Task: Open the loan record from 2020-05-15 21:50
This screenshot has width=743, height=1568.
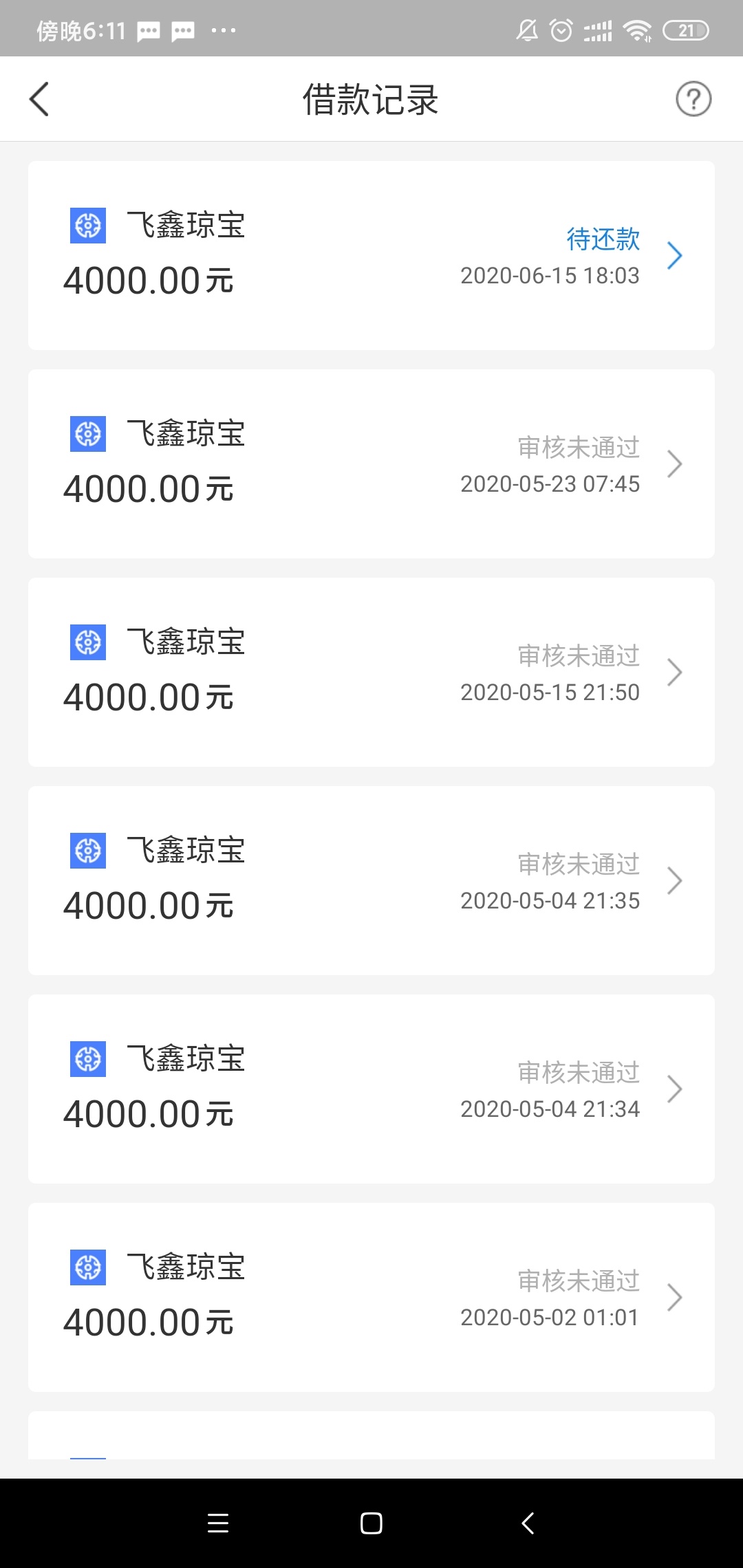Action: pyautogui.click(x=371, y=672)
